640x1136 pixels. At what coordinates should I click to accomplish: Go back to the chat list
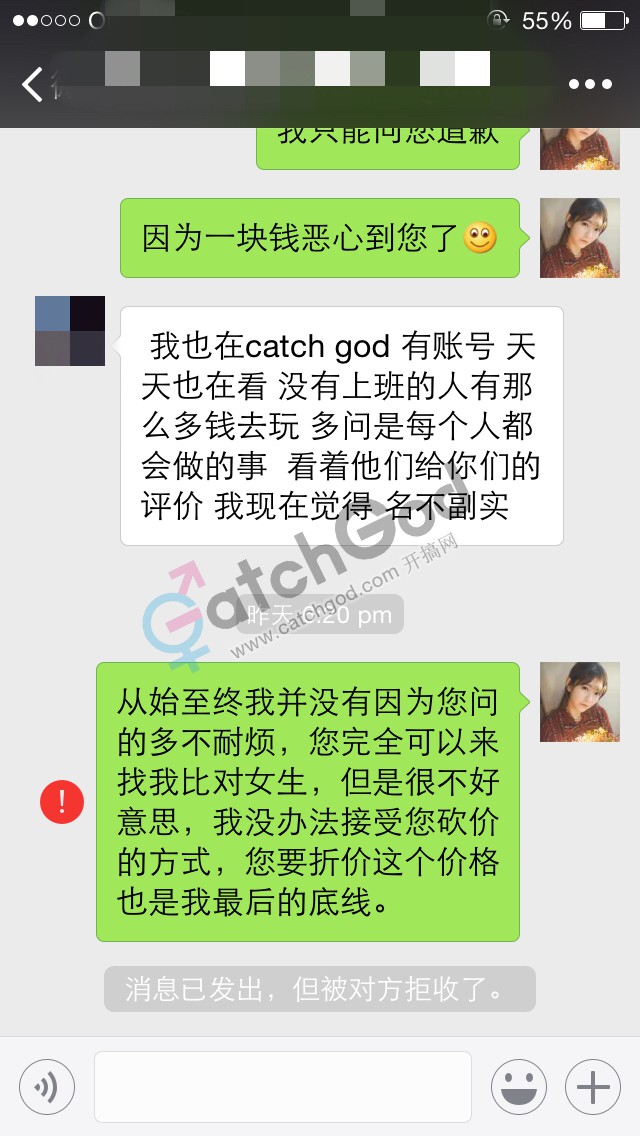click(34, 85)
